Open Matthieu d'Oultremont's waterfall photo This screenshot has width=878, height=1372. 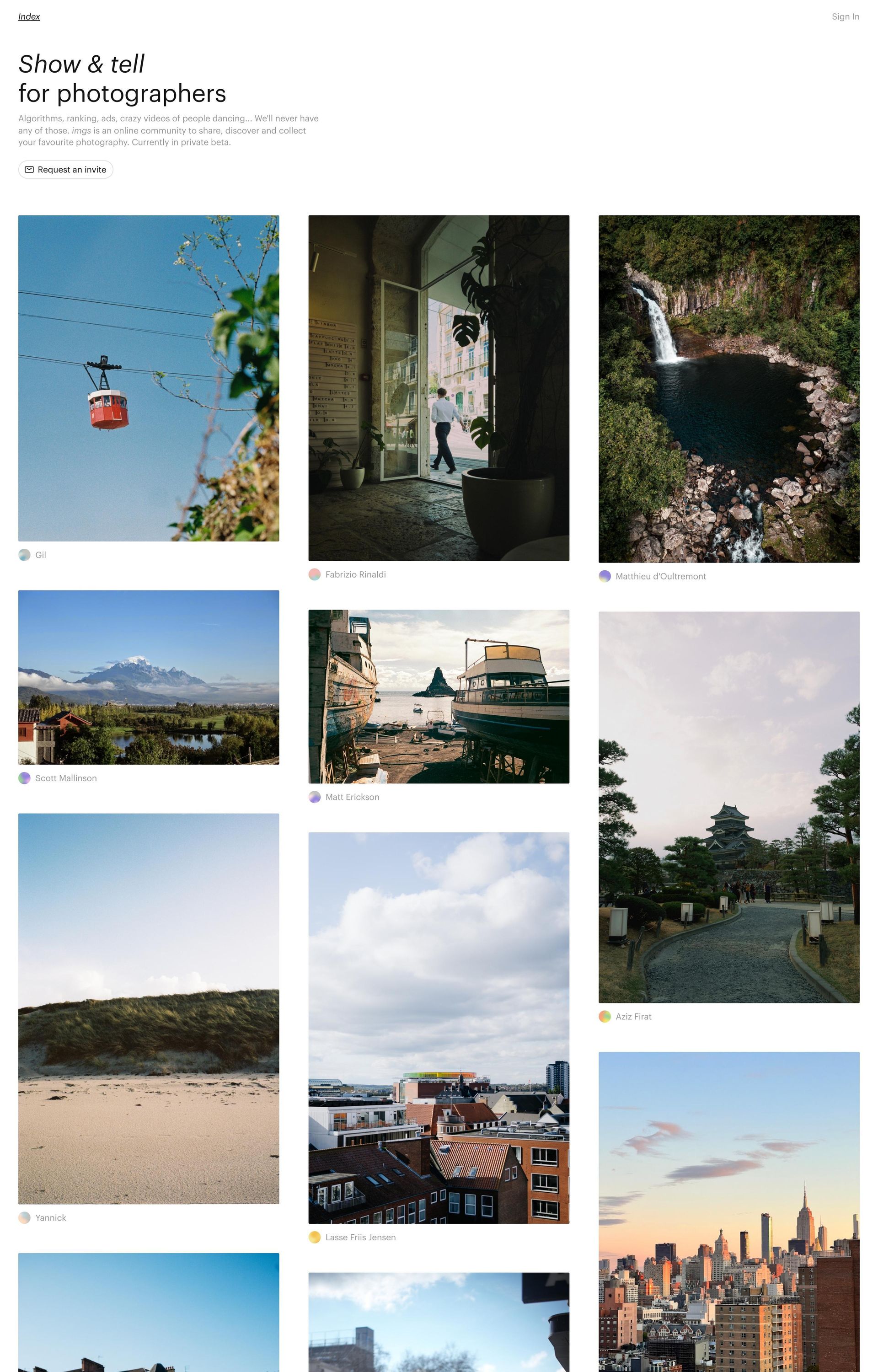(728, 389)
